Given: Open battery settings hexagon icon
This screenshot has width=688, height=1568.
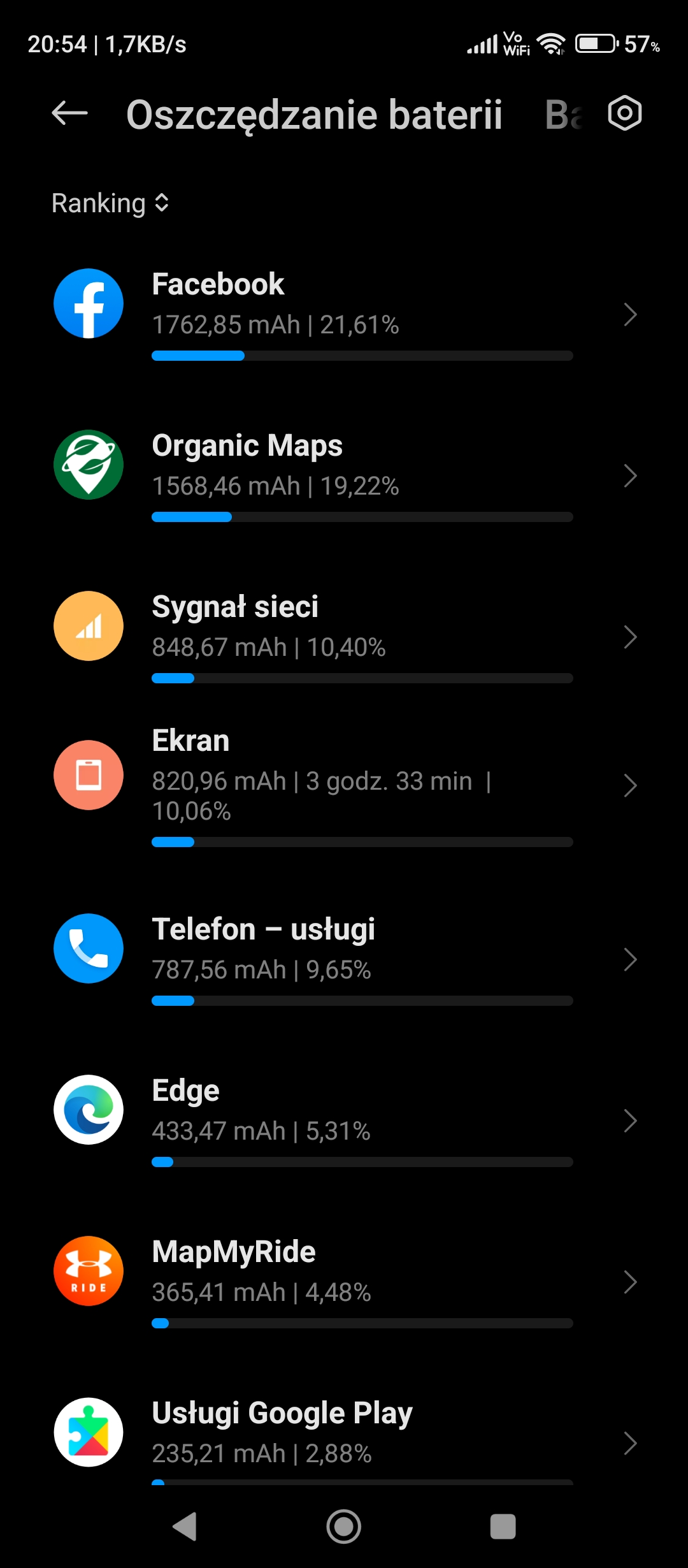Looking at the screenshot, I should coord(624,114).
